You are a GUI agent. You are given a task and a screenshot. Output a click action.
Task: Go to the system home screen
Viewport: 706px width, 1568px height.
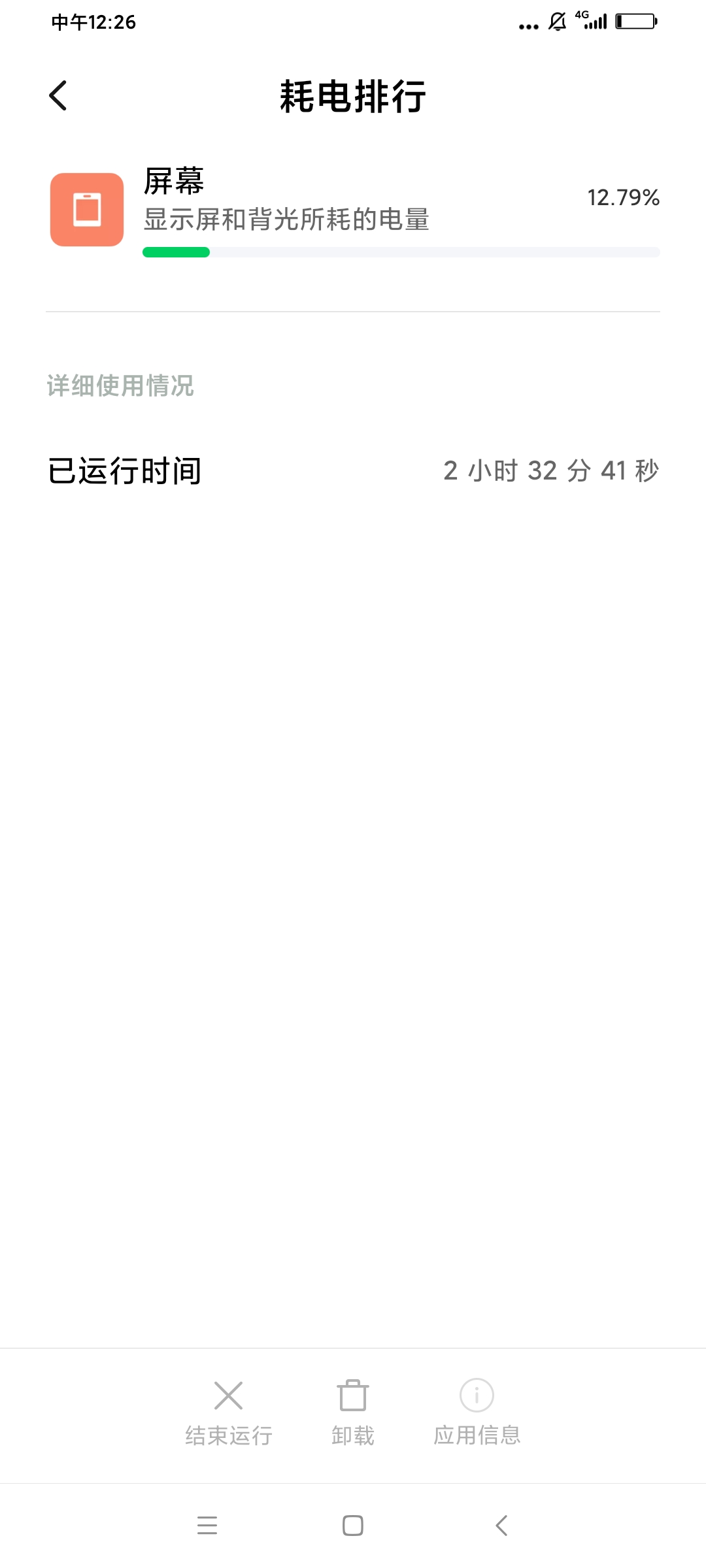pos(353,1525)
